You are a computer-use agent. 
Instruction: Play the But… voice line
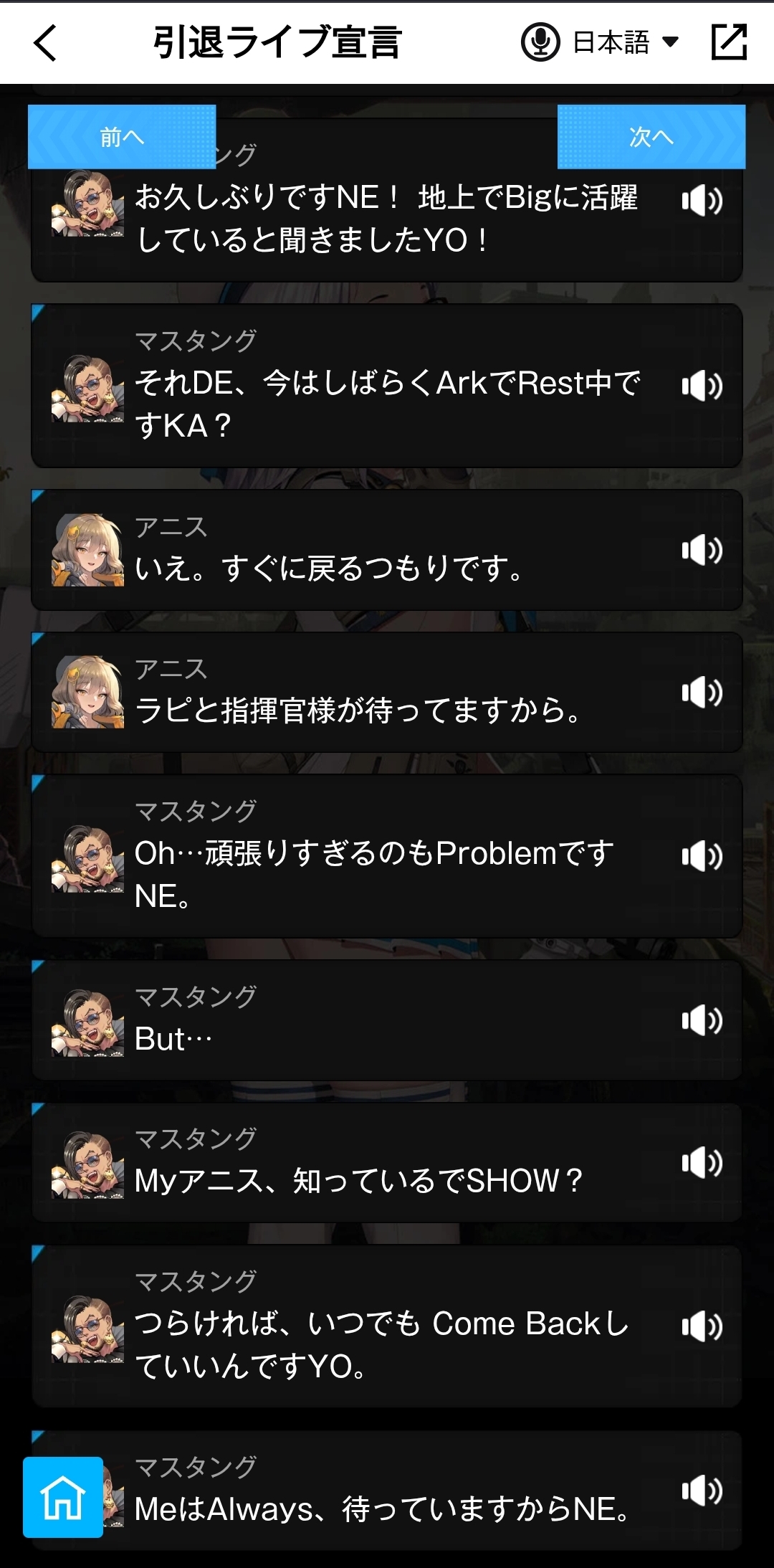[702, 1020]
